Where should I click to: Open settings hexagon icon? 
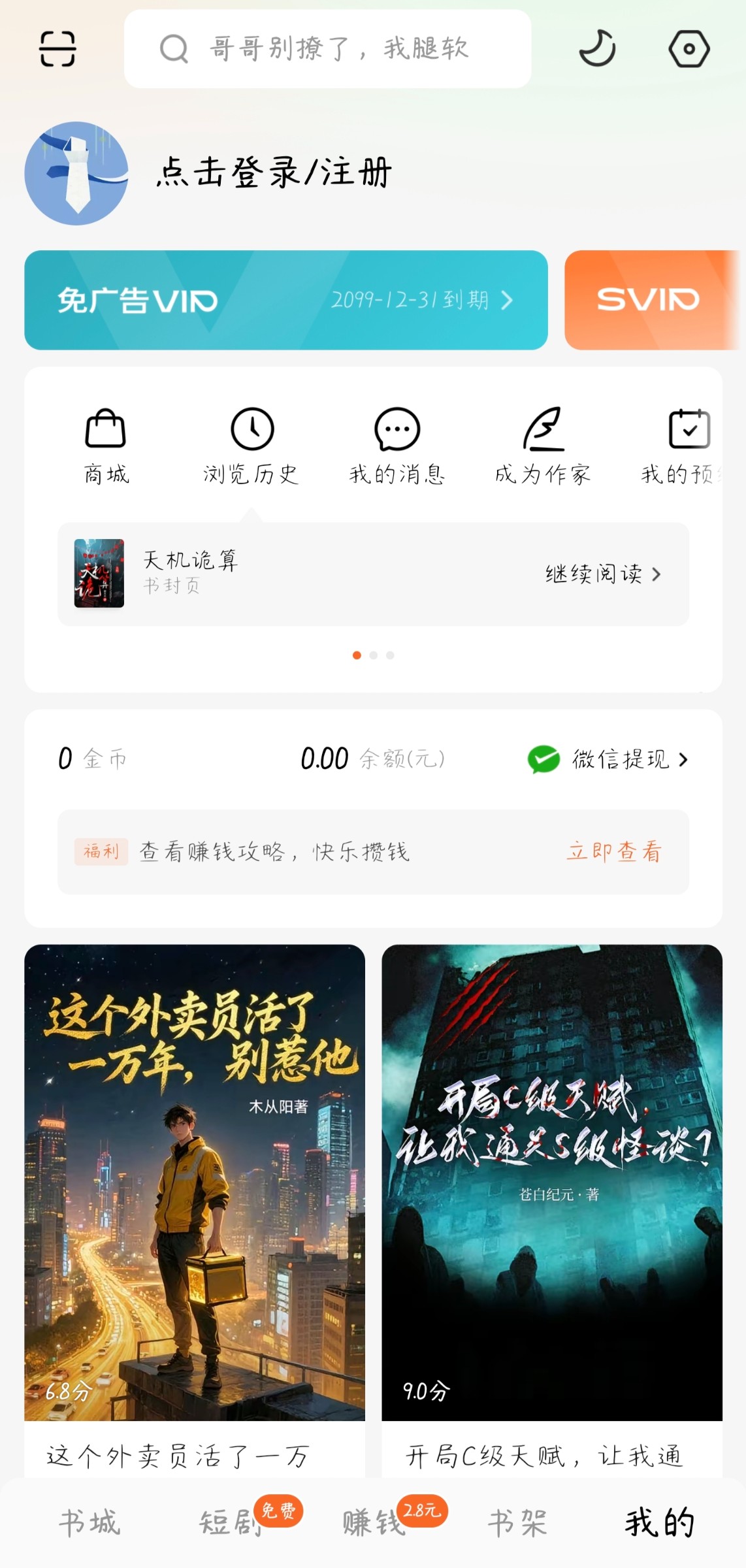(689, 49)
